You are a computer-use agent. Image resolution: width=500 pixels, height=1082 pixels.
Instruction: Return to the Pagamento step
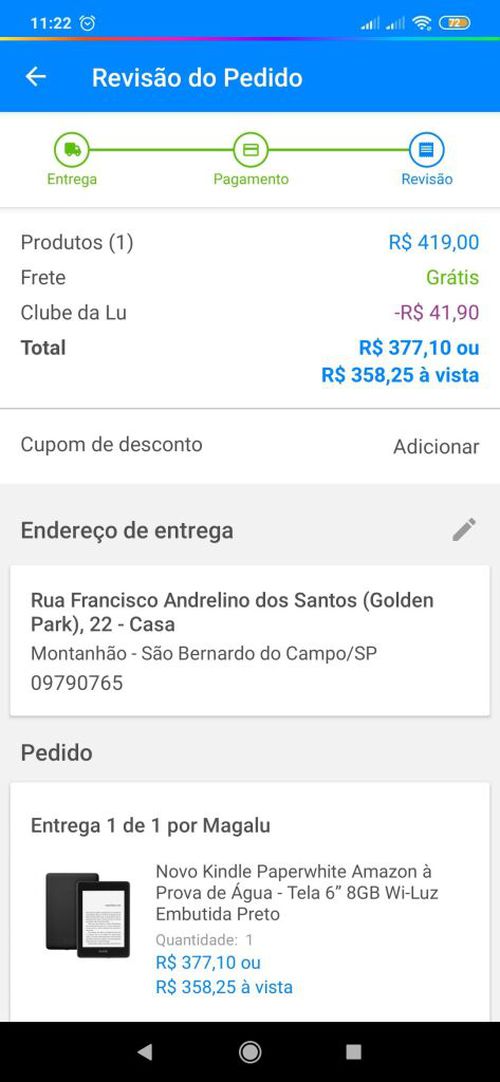click(x=250, y=159)
